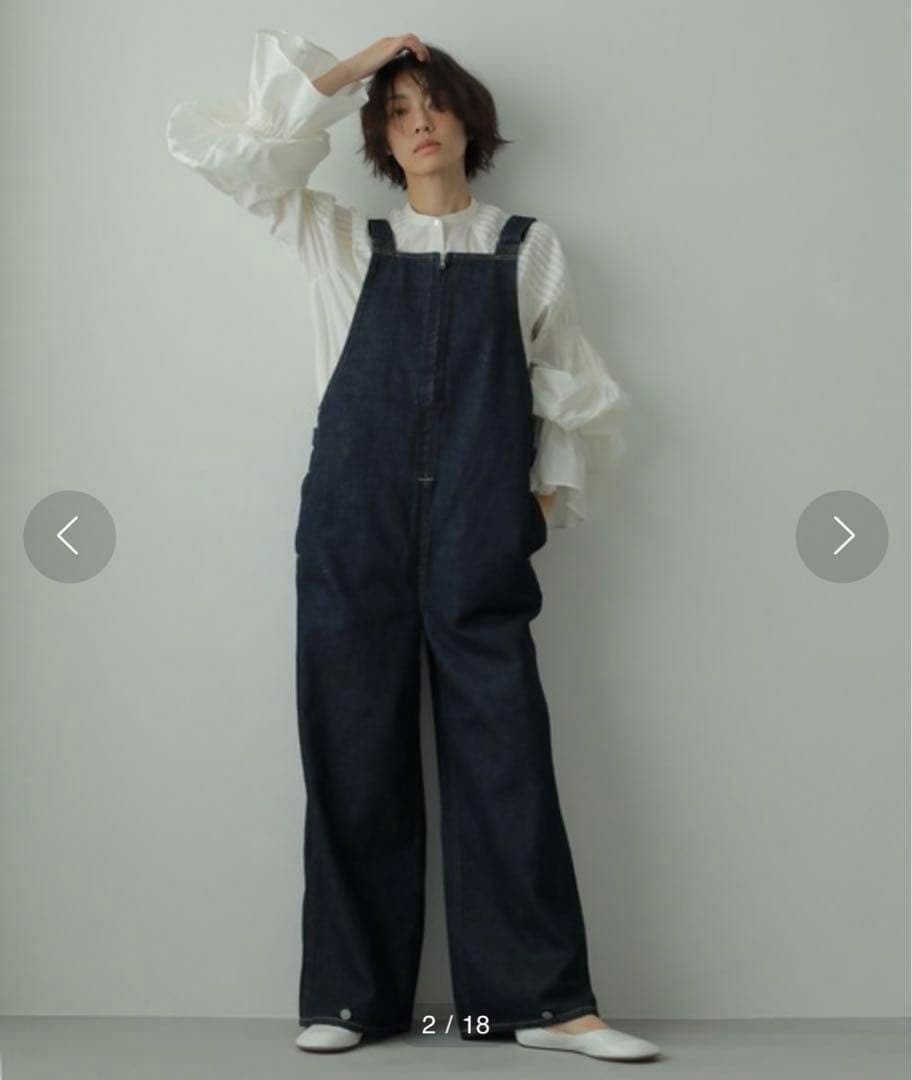Go to the previous product photo
Image resolution: width=912 pixels, height=1080 pixels.
click(x=69, y=536)
